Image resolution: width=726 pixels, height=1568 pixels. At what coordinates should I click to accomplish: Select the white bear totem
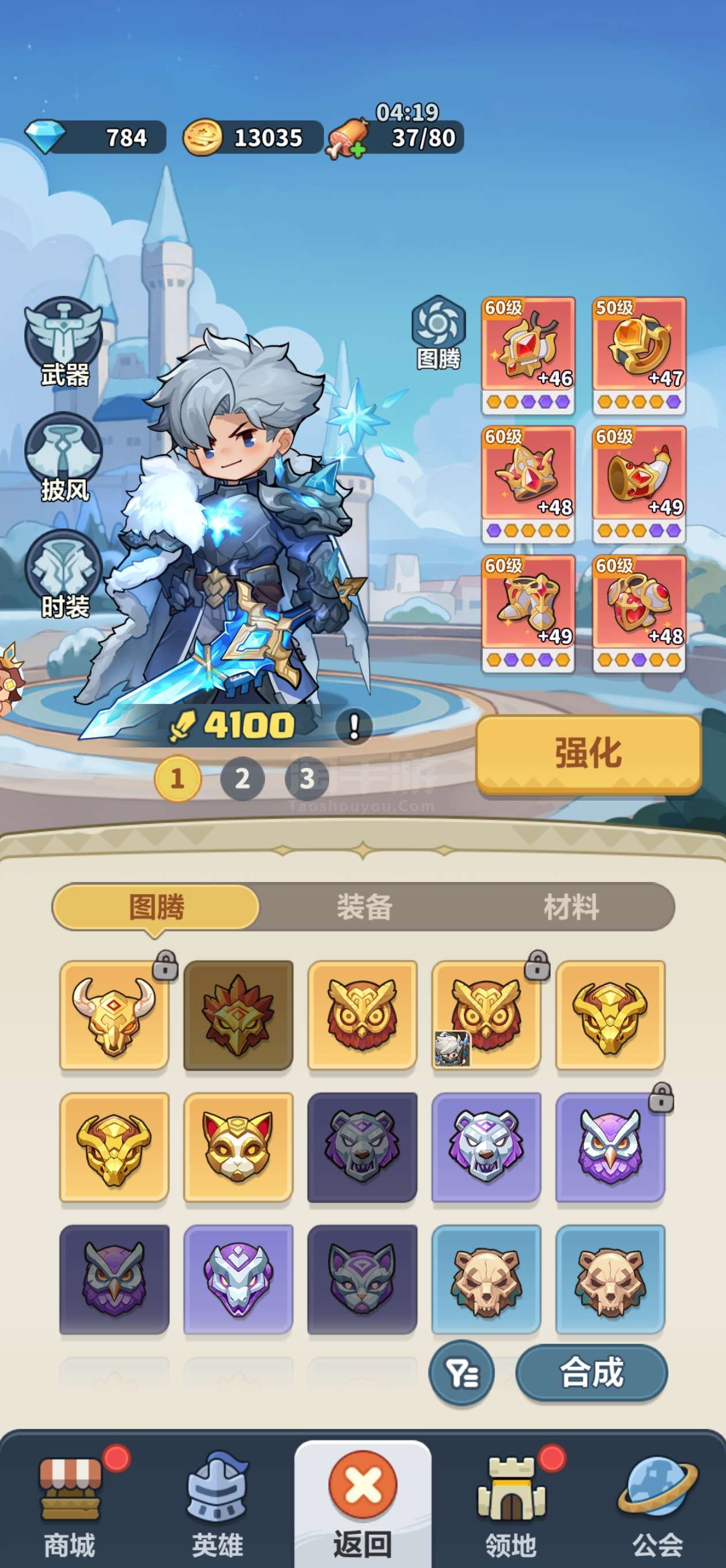click(x=486, y=1147)
